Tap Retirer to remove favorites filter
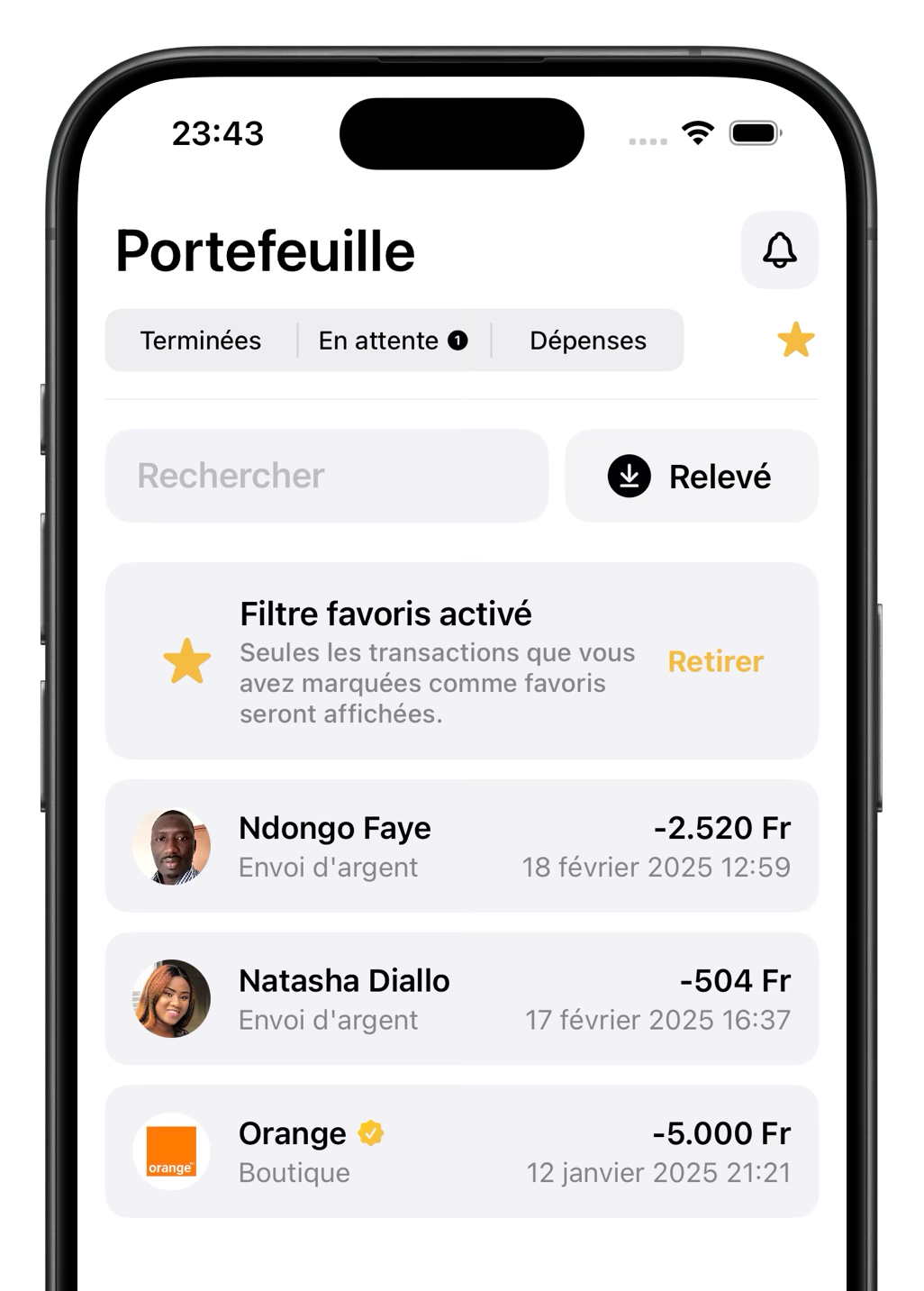 tap(715, 661)
